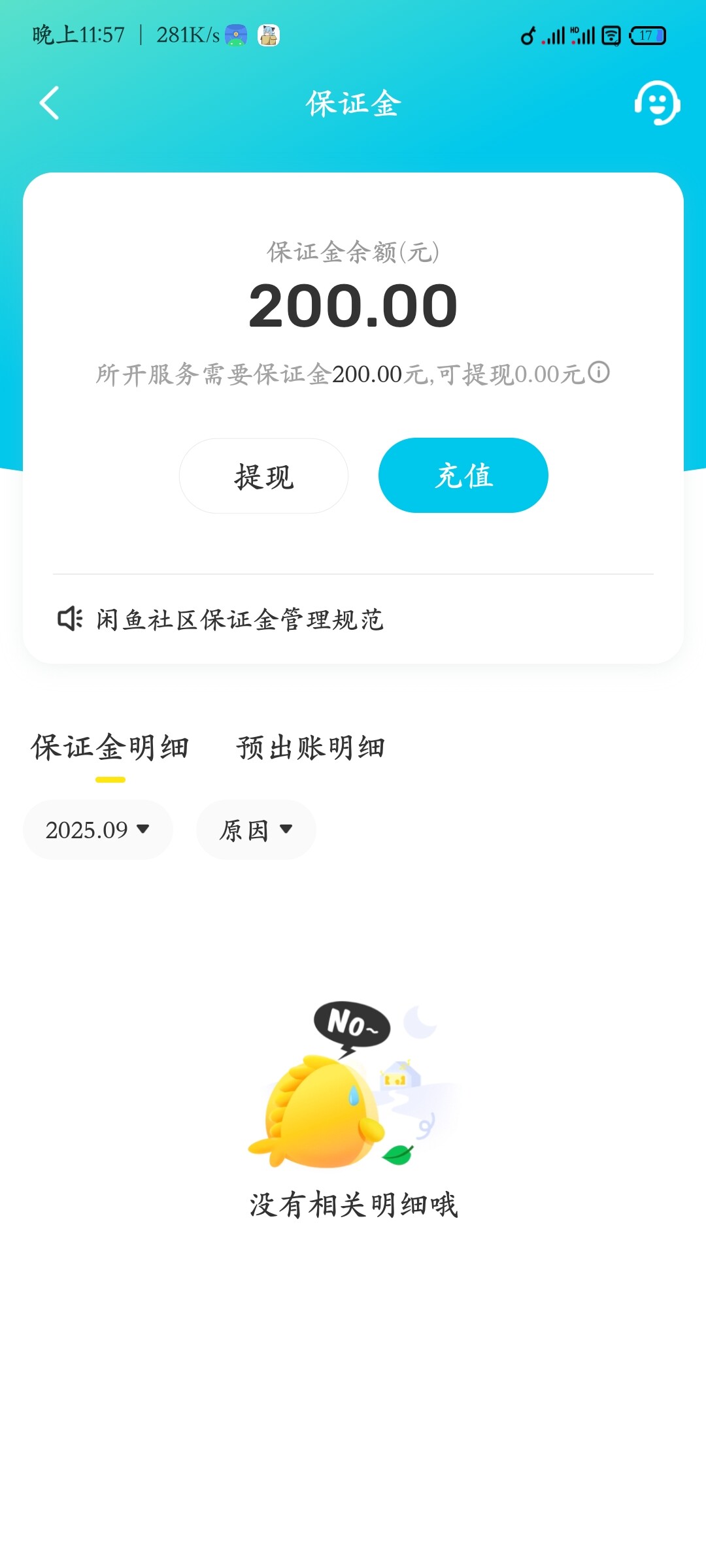Open the customer service headset icon

(x=656, y=103)
